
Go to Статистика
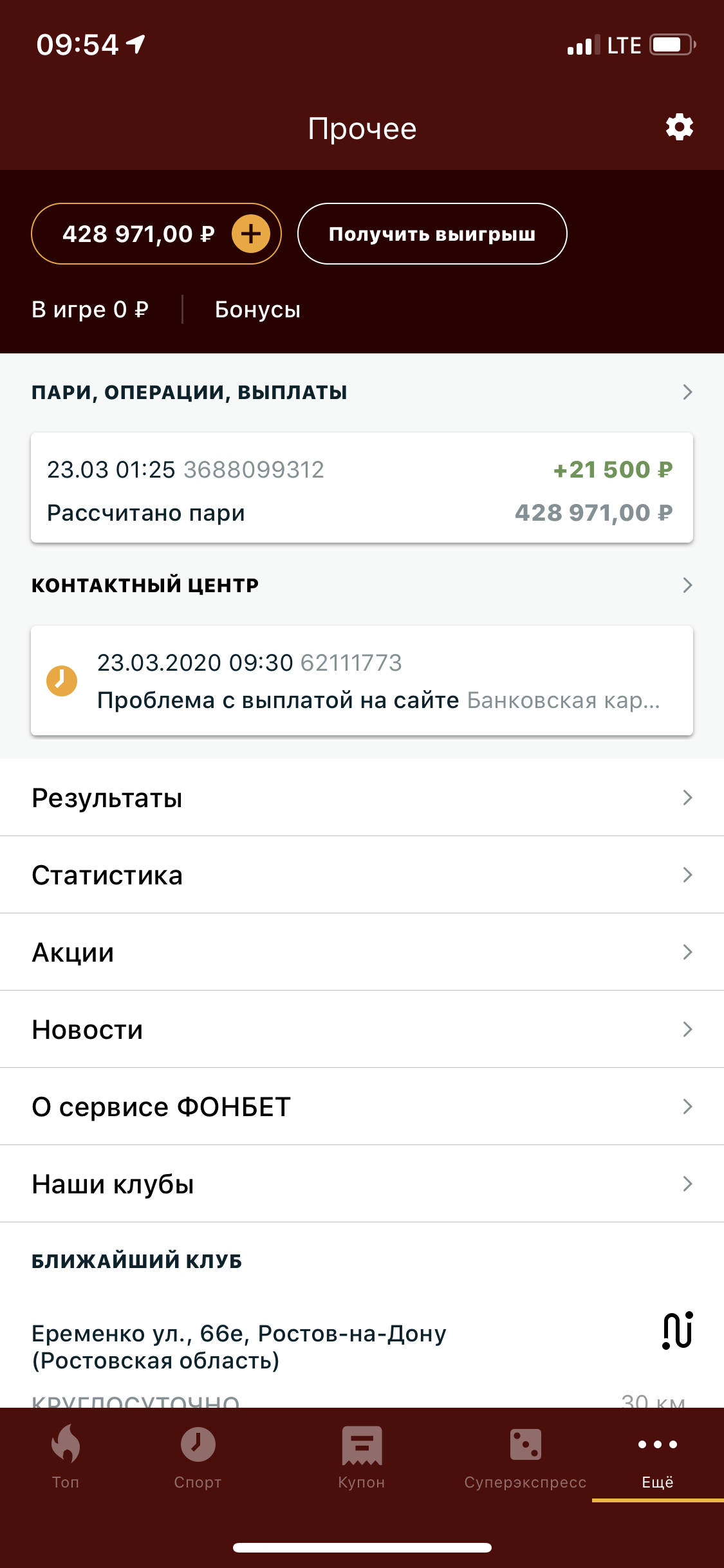(x=362, y=875)
